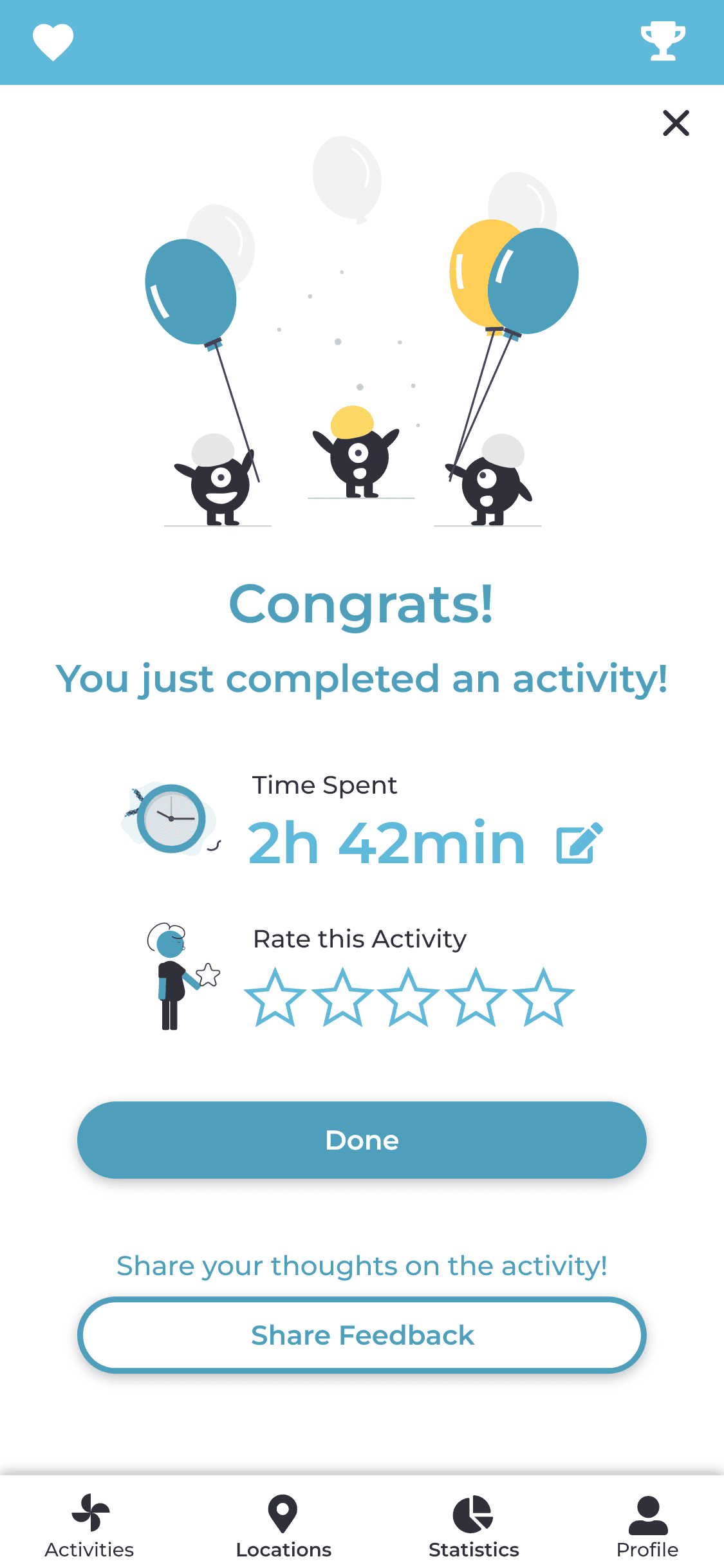Switch to the Activities tab
The width and height of the screenshot is (724, 1568).
click(89, 1526)
